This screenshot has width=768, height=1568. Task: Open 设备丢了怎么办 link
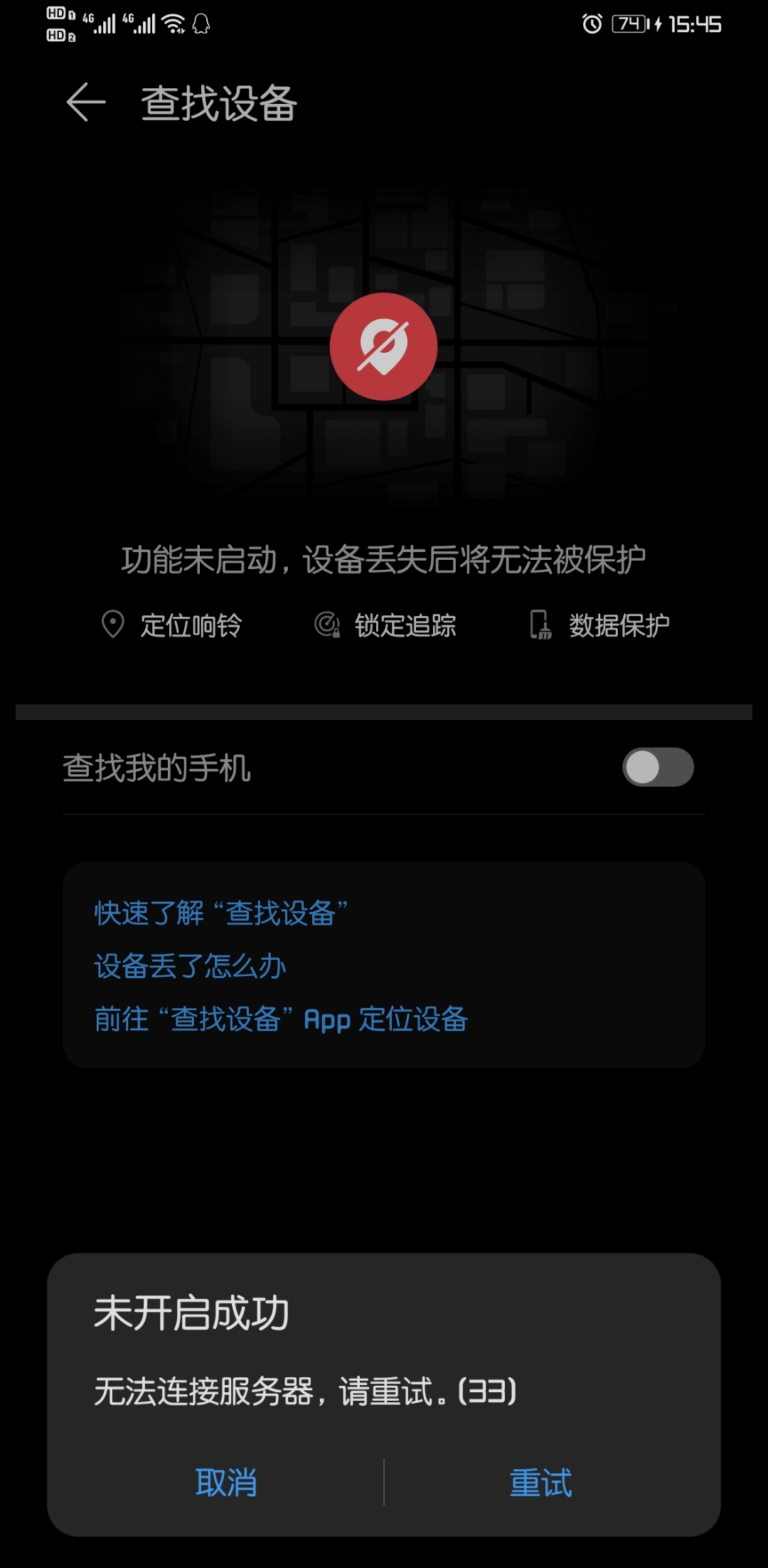[x=191, y=966]
